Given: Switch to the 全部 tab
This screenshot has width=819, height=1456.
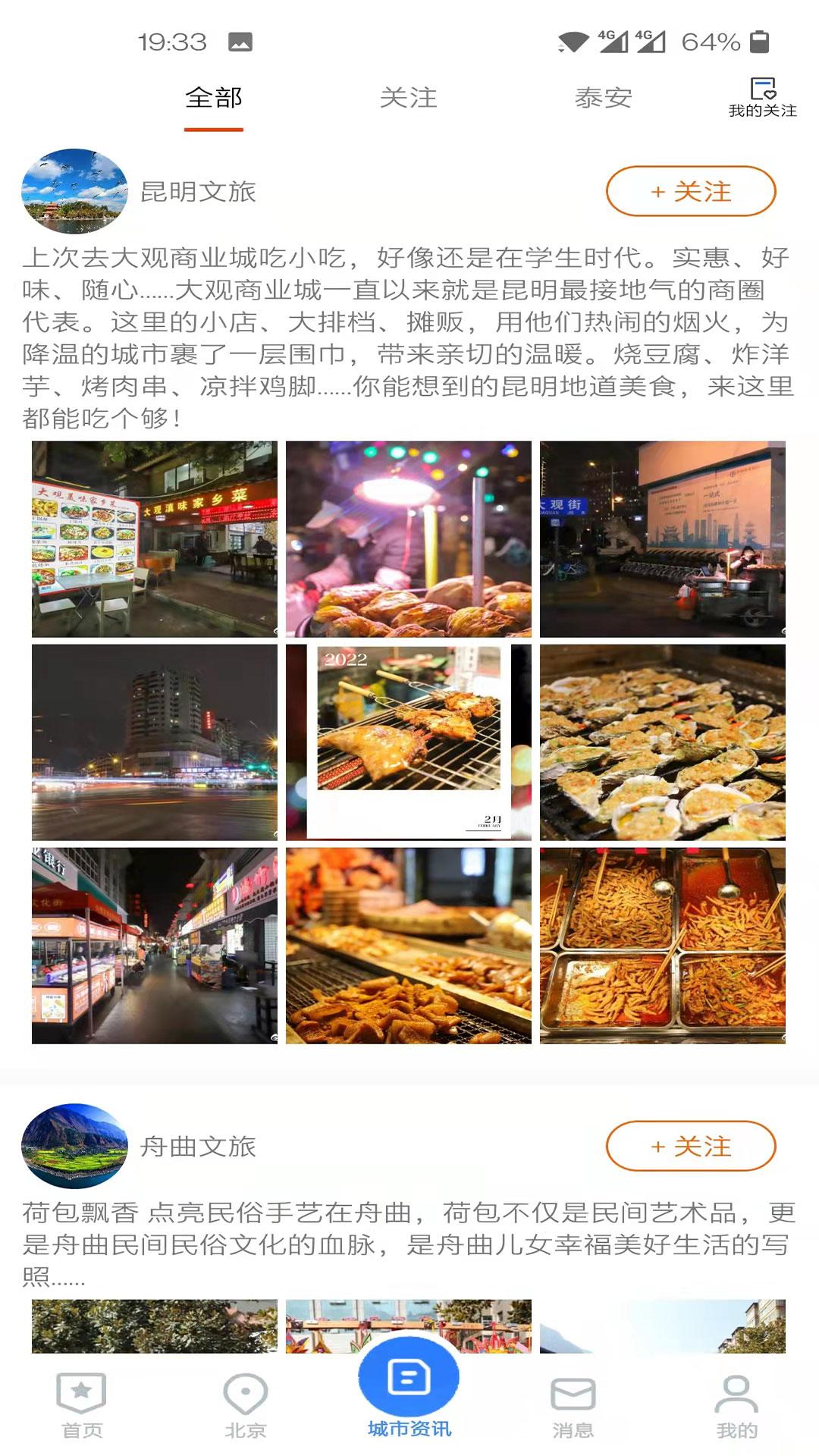Looking at the screenshot, I should pos(213,97).
